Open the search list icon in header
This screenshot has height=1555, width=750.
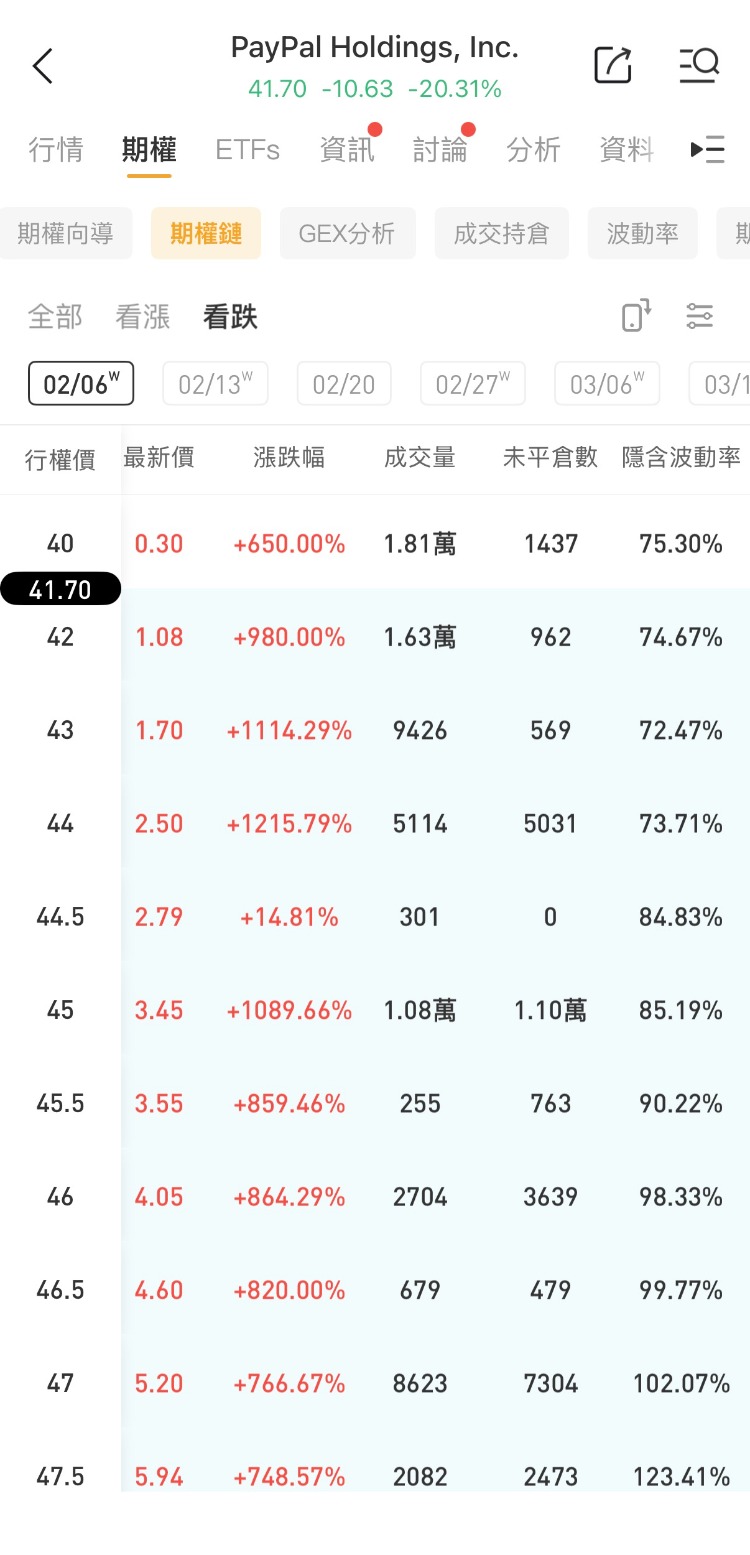click(698, 66)
